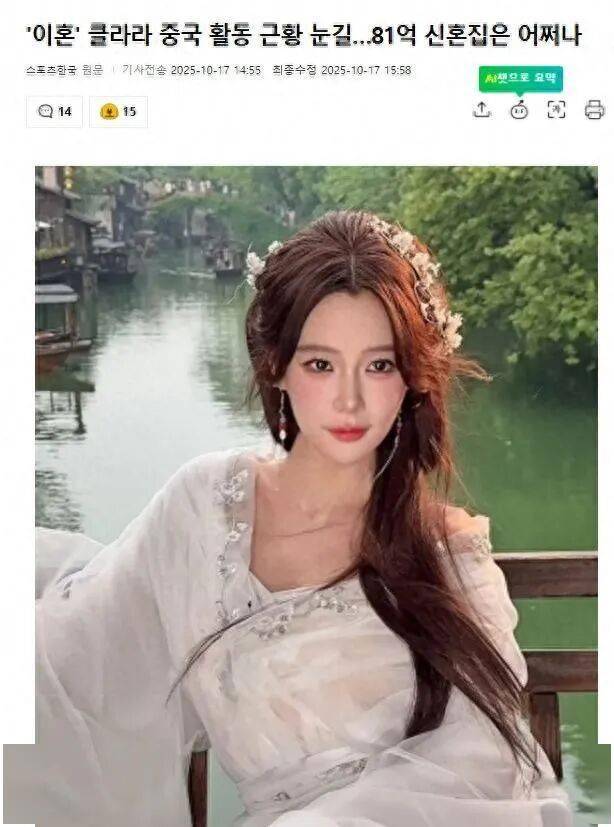
Task: Tap the icon left of the printer
Action: (556, 110)
